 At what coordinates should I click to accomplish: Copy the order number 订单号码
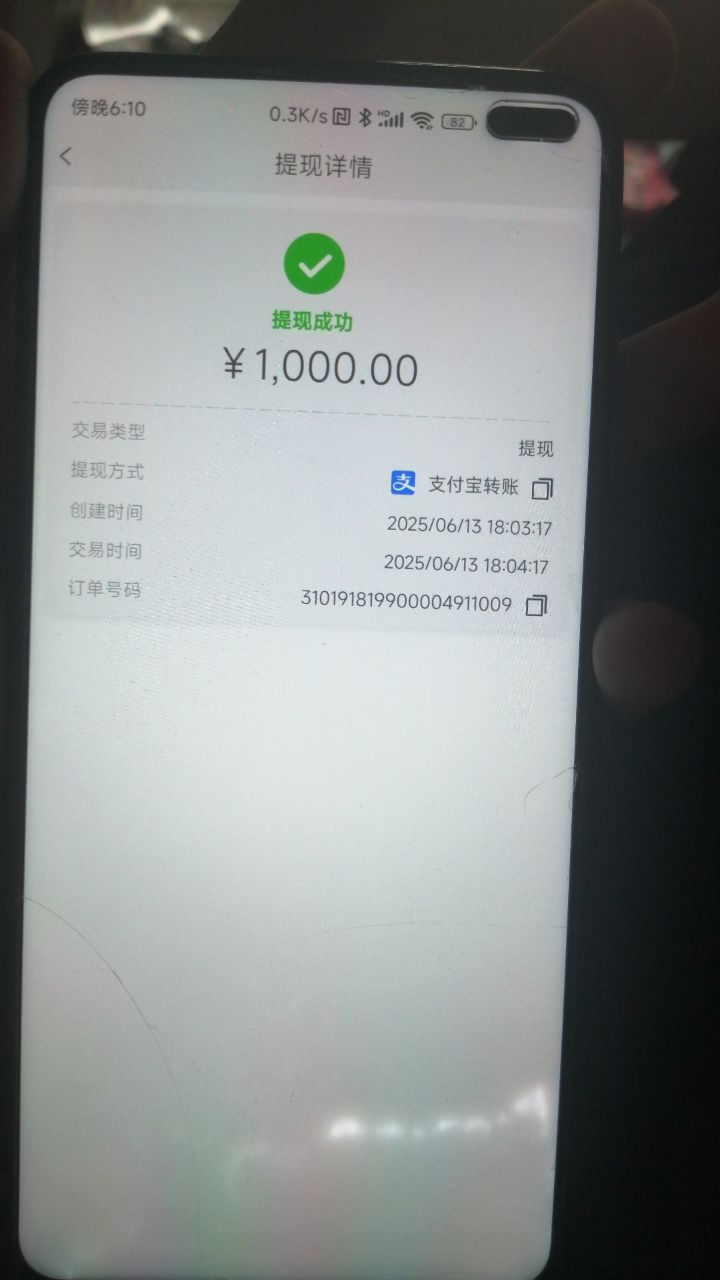point(537,605)
